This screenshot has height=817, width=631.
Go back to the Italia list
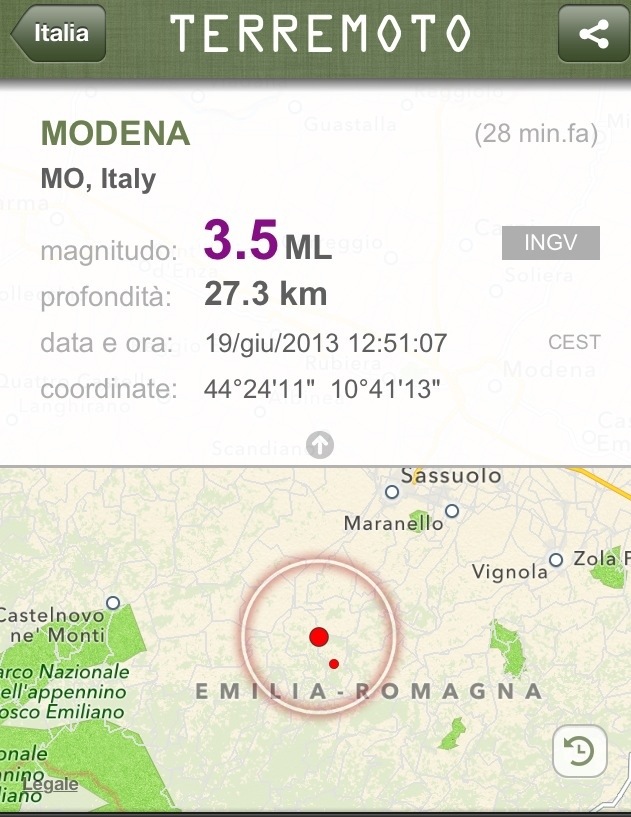[x=59, y=34]
